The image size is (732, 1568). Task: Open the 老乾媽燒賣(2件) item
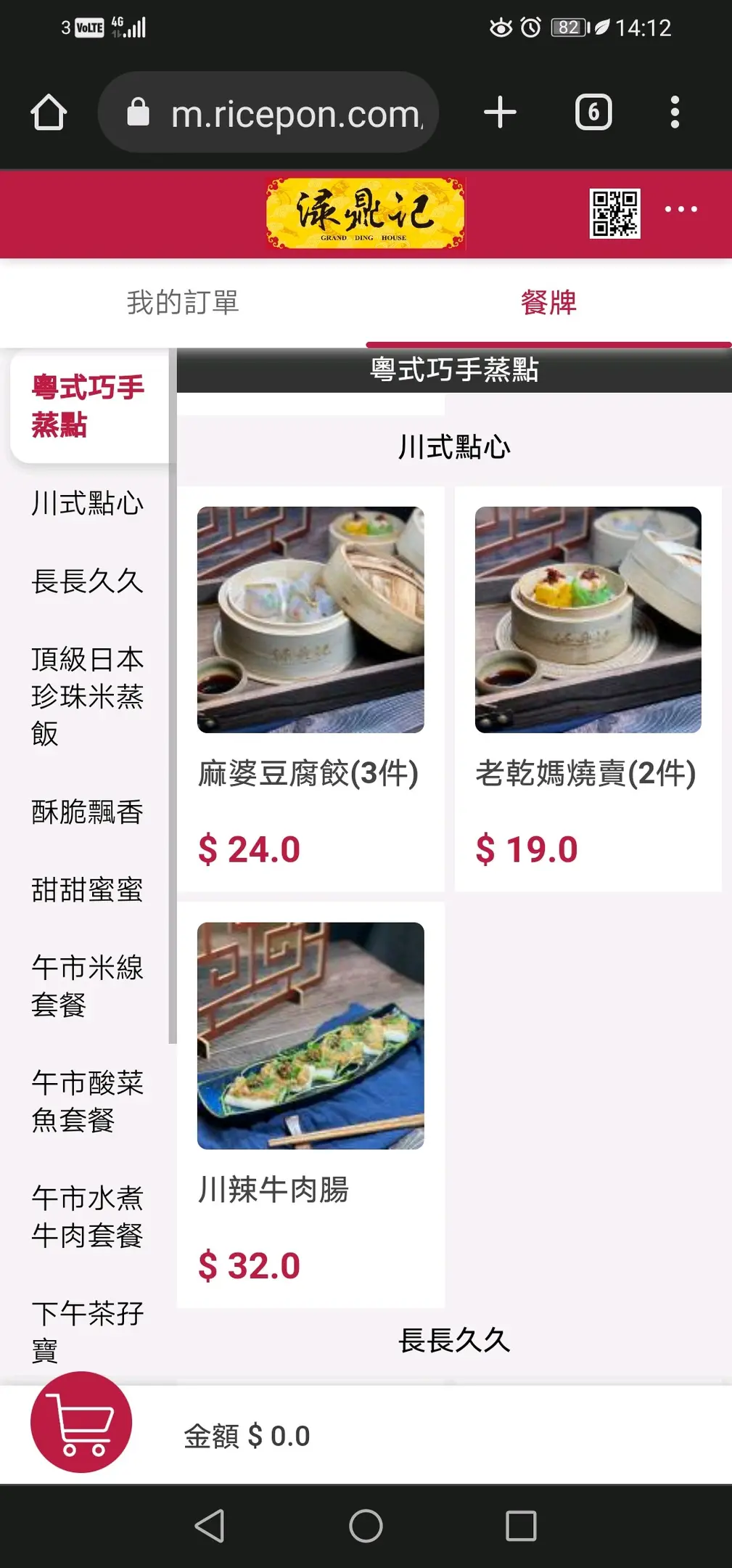click(x=588, y=687)
